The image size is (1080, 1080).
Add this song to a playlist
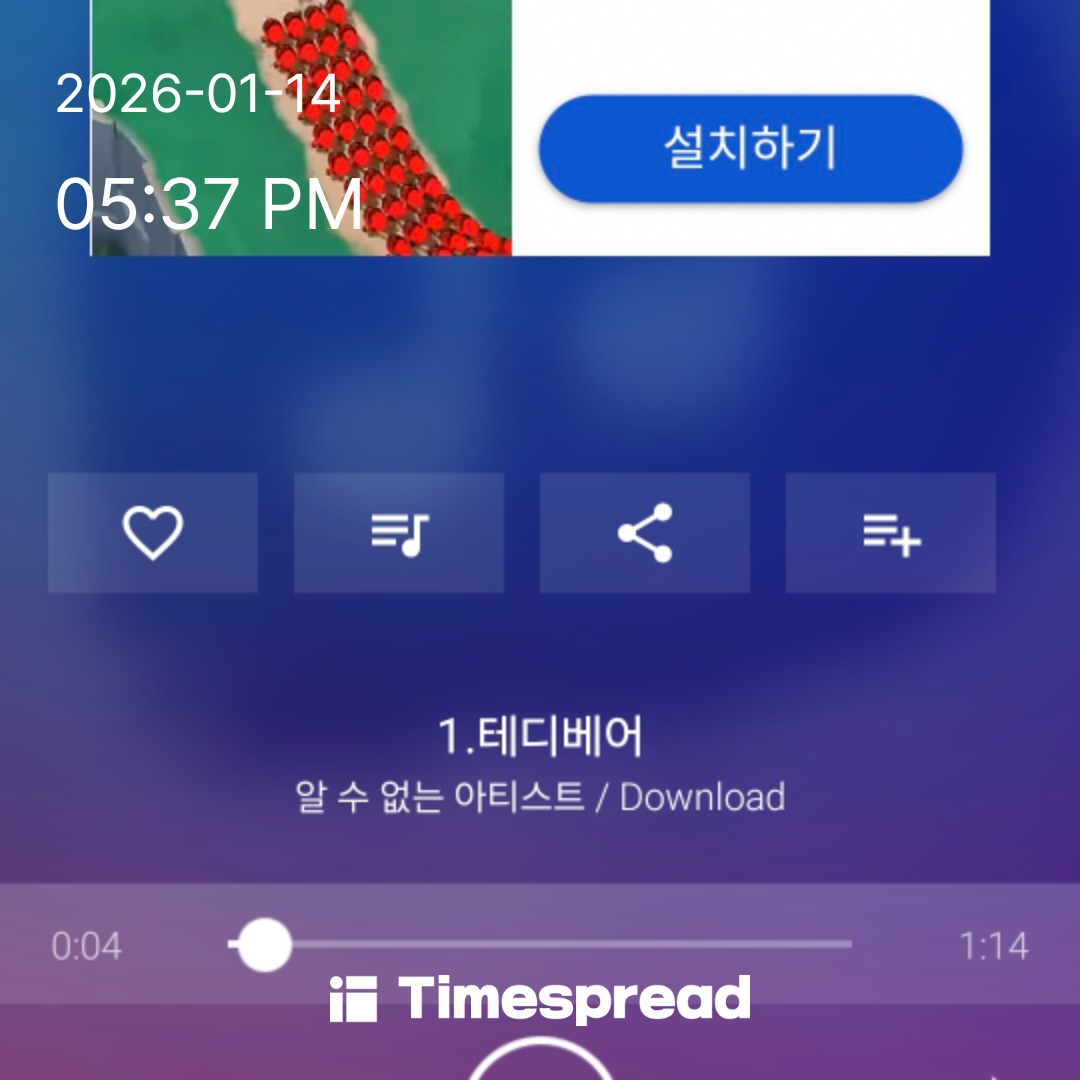[891, 533]
